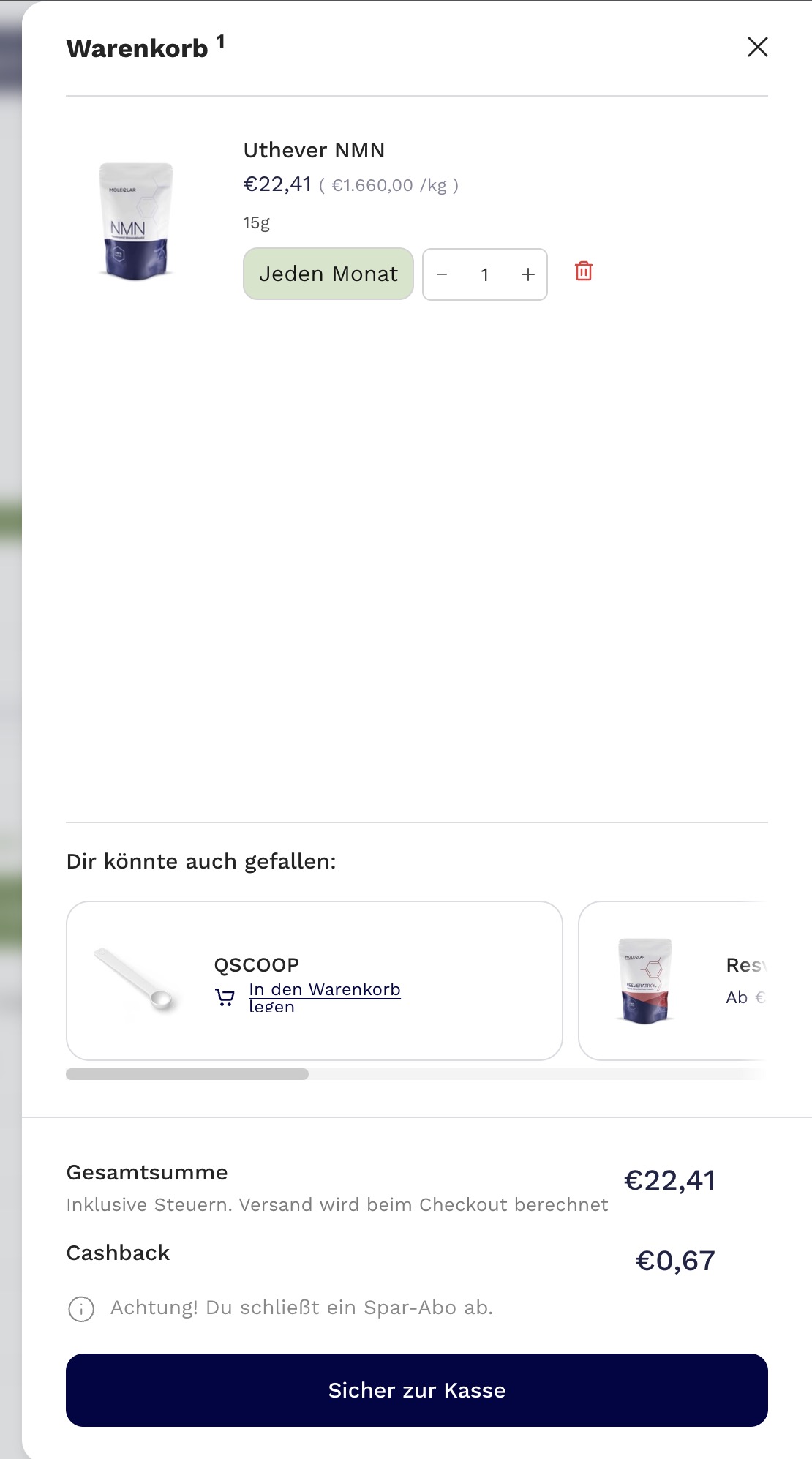Viewport: 812px width, 1459px height.
Task: Open the Resveratrol suggestion card
Action: pos(673,980)
